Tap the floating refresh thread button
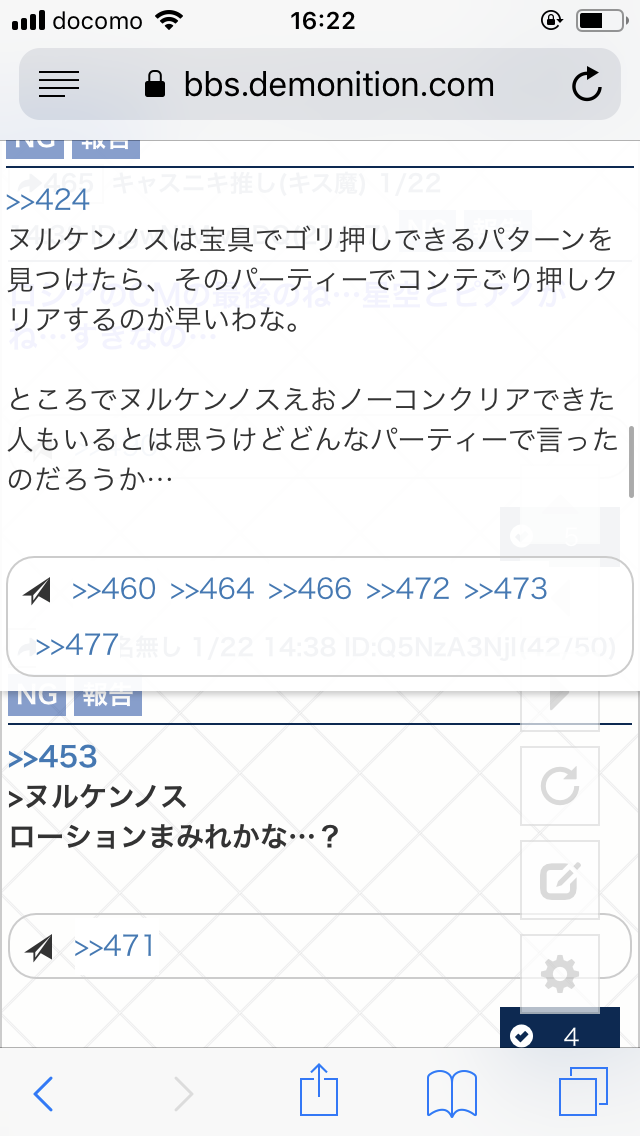 [559, 786]
